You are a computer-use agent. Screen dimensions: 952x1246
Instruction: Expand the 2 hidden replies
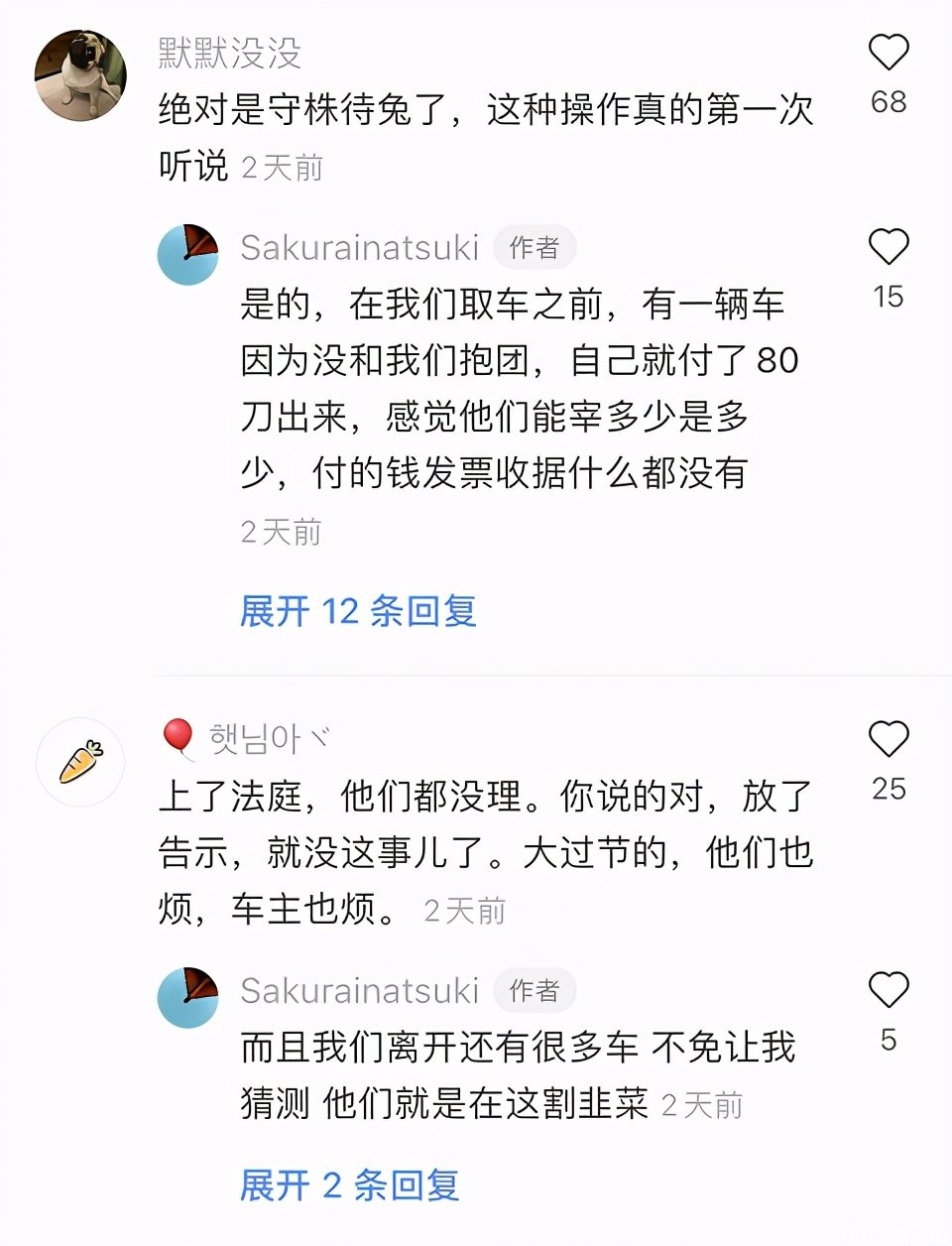click(349, 1184)
